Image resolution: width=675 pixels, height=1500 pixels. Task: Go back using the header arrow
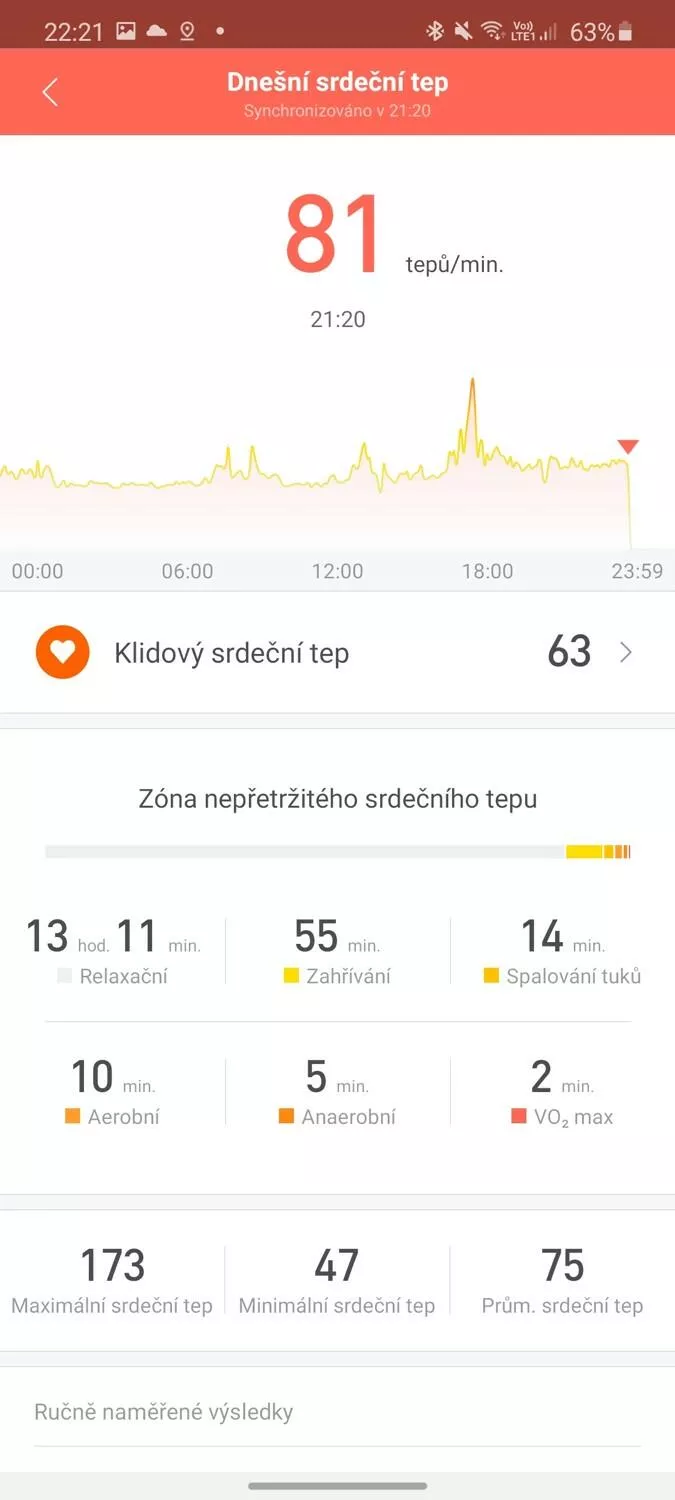(50, 93)
